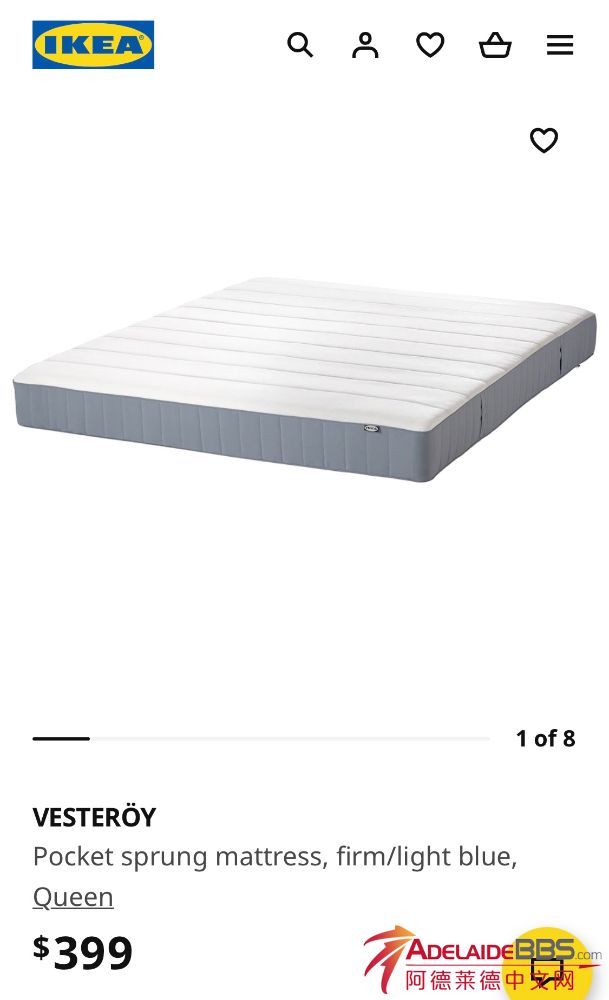Screen dimensions: 609x1000
Task: Open the mattress product image
Action: [304, 378]
